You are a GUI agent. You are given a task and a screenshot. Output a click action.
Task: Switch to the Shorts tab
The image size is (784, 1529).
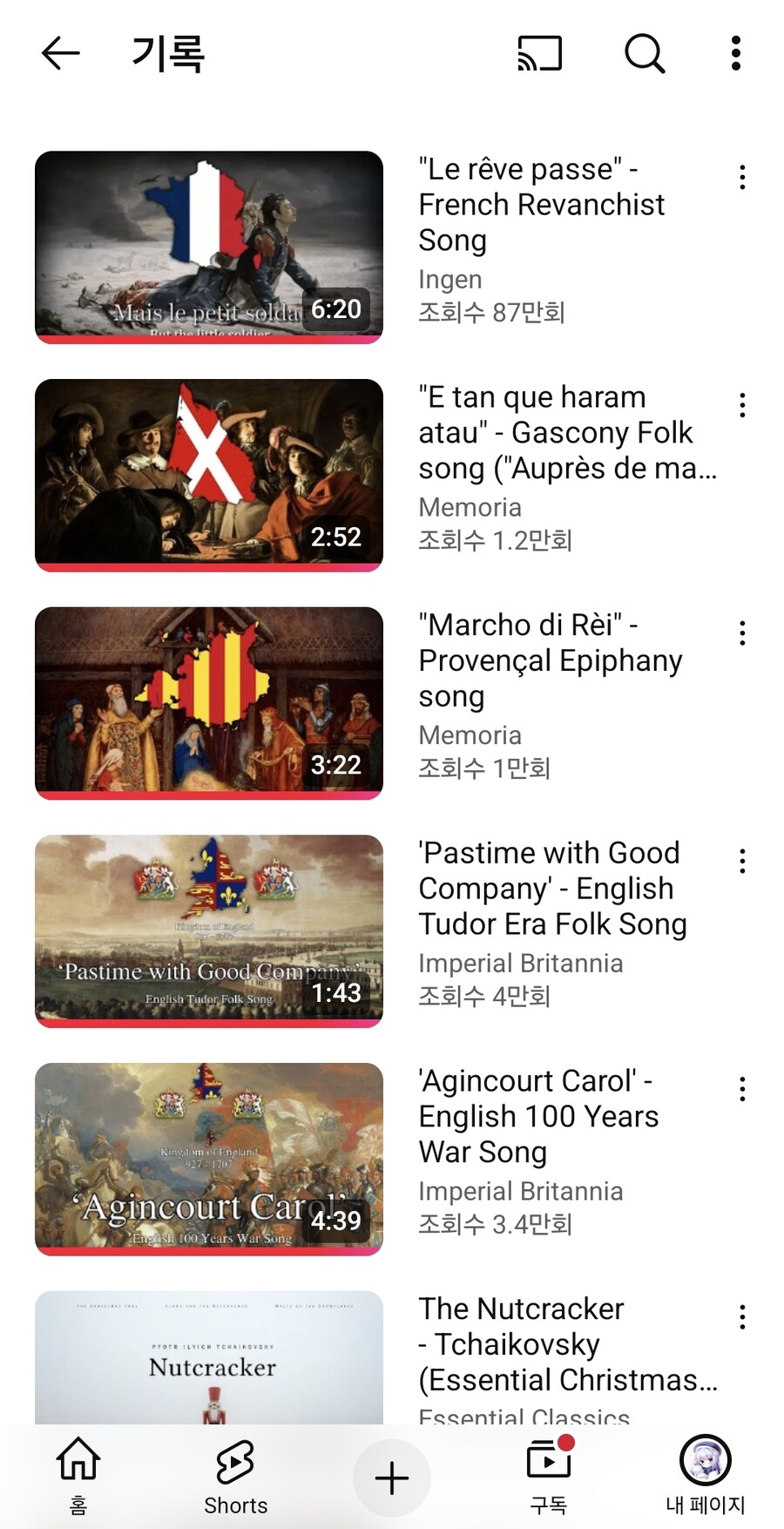point(235,1477)
